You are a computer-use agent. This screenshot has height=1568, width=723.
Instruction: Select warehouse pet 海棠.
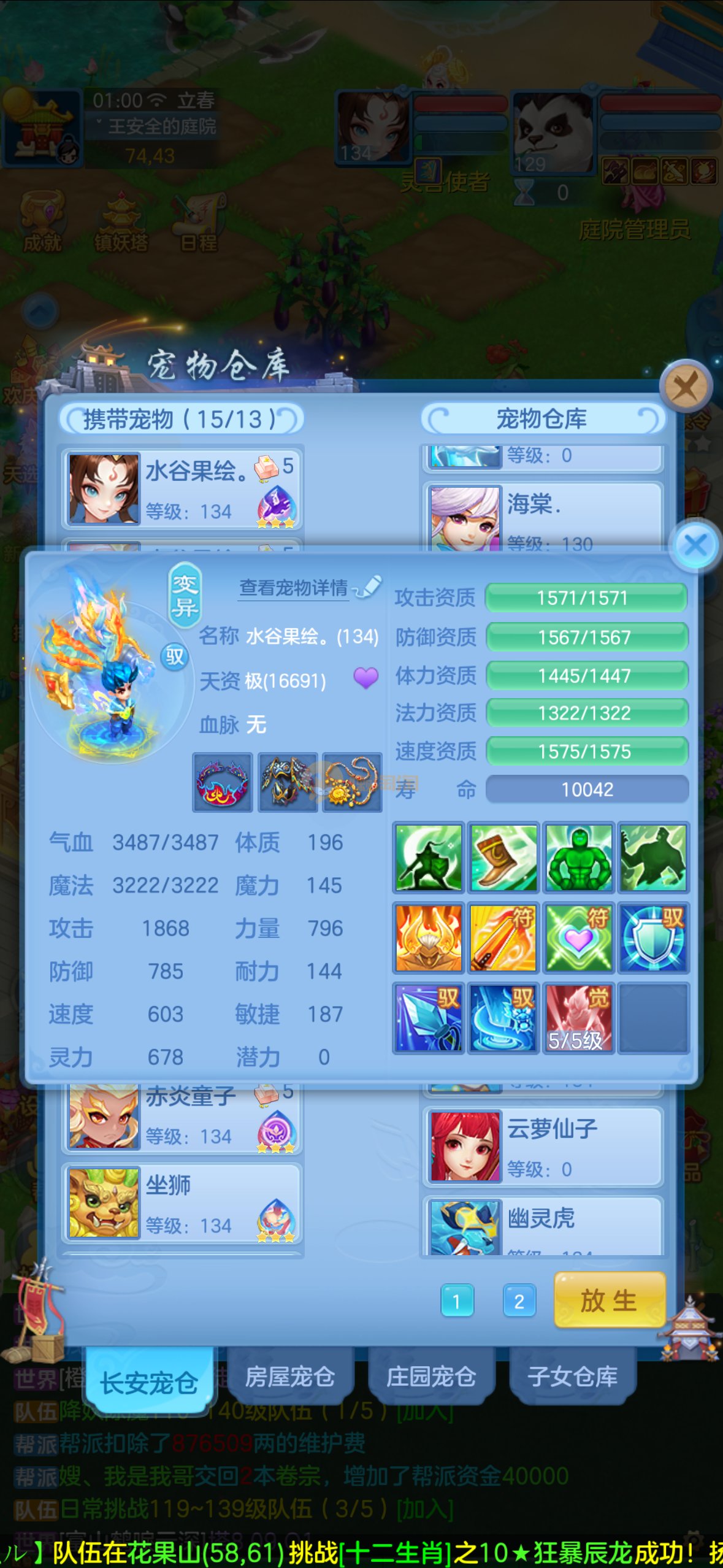click(x=542, y=517)
